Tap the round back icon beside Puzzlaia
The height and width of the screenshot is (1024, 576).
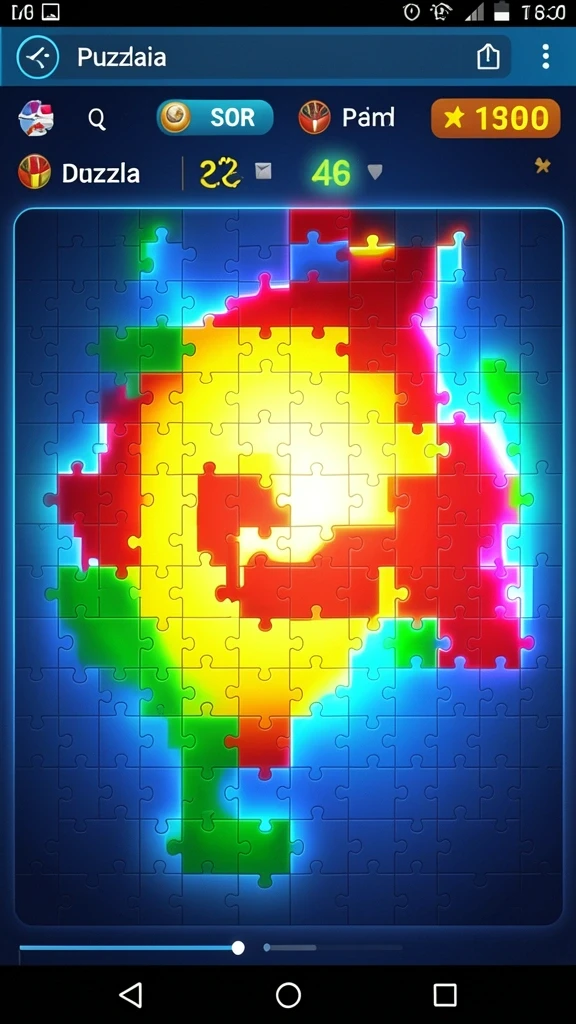point(38,57)
